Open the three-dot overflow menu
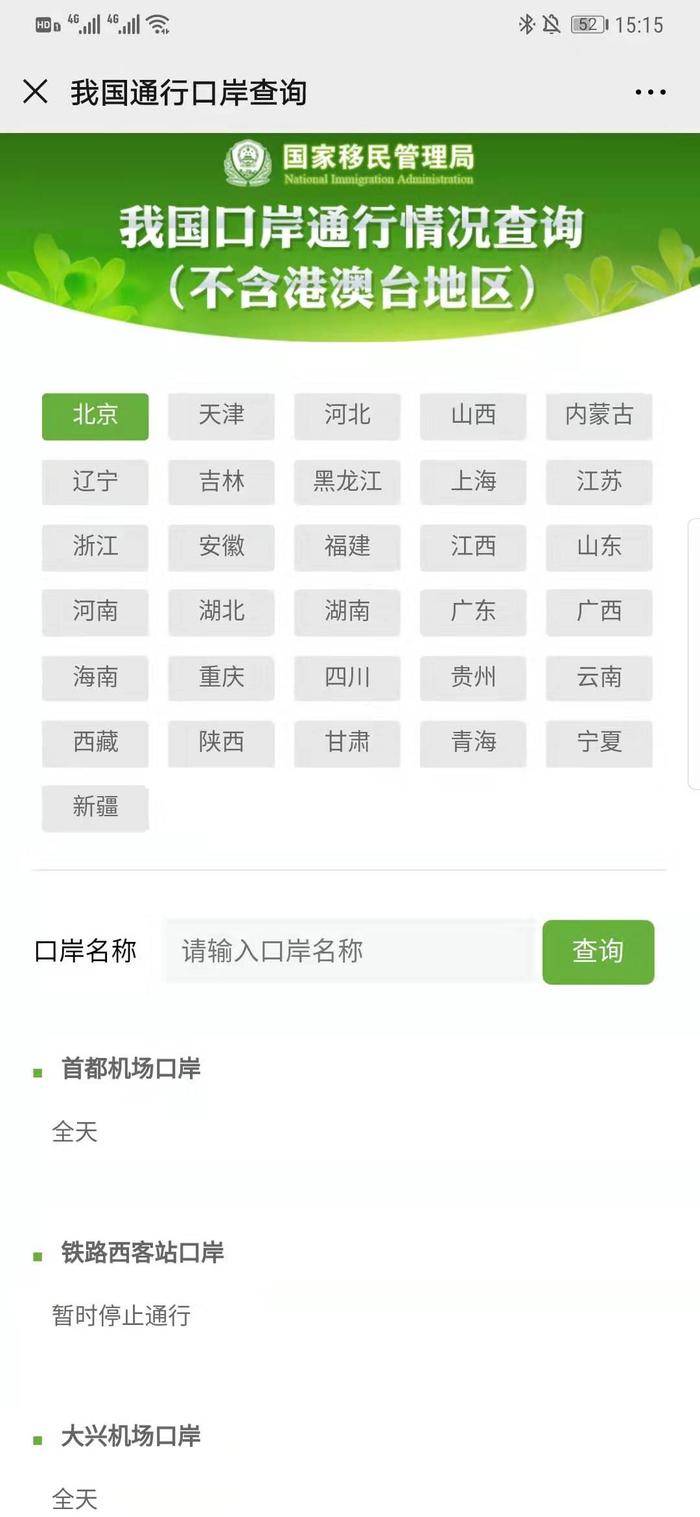700x1517 pixels. coord(650,92)
